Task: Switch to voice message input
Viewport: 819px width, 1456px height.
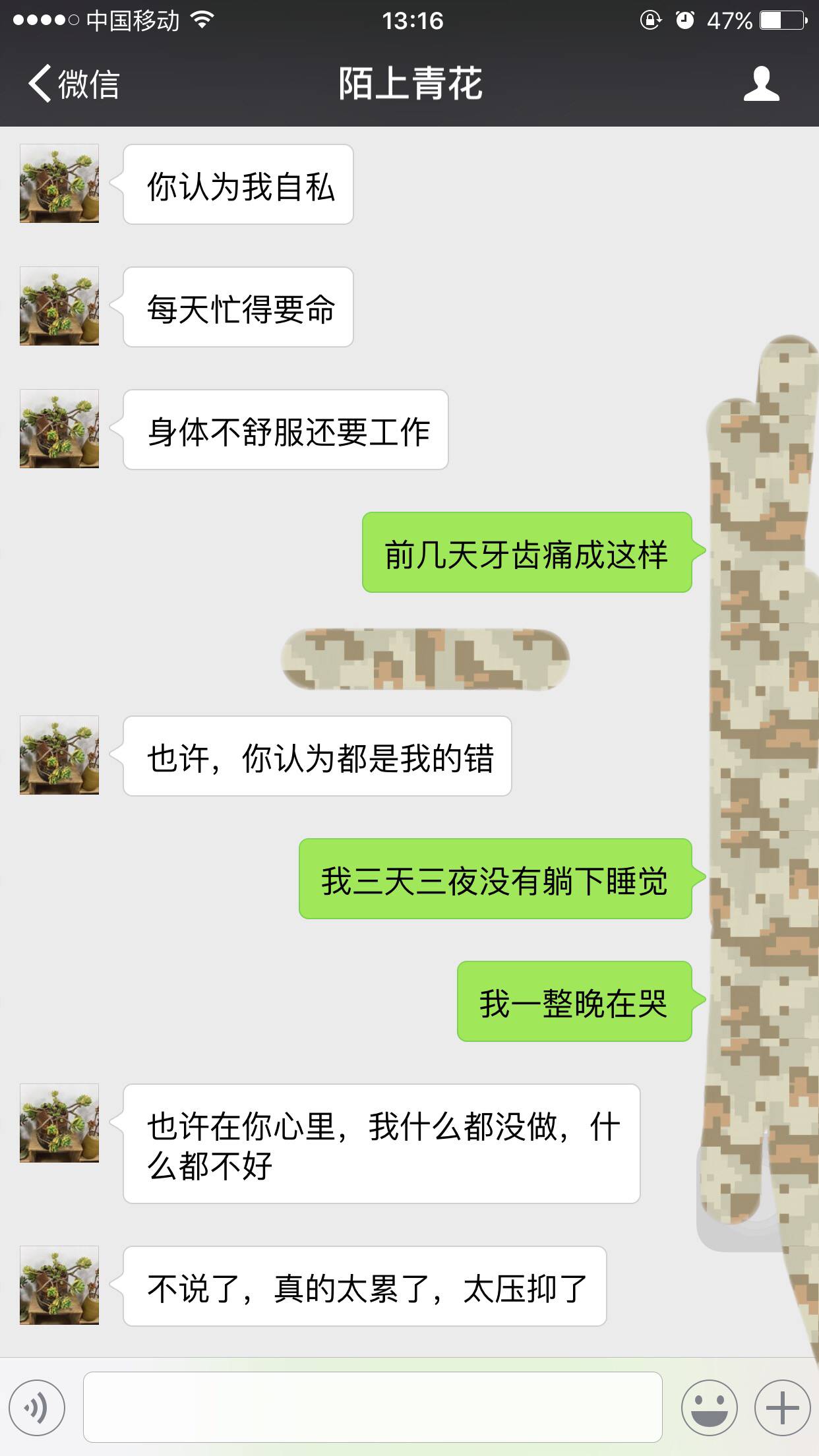Action: point(38,1408)
